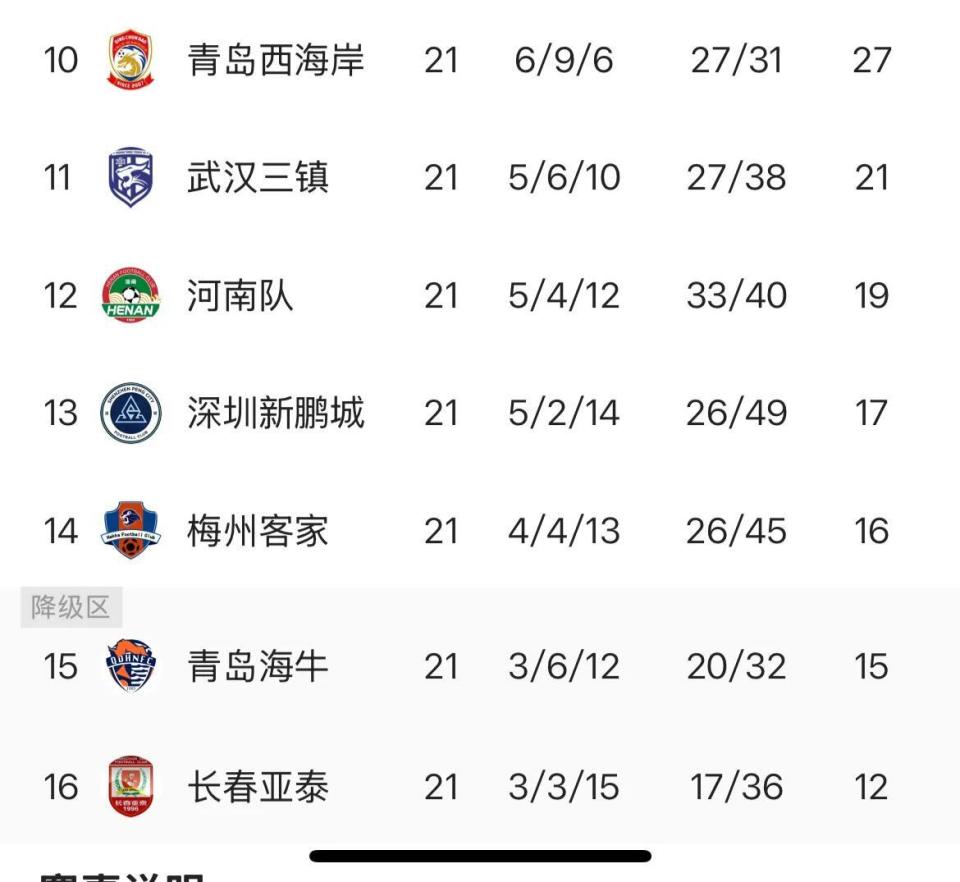Image resolution: width=960 pixels, height=882 pixels.
Task: Open the 青岛西海岸 team row
Action: point(275,60)
